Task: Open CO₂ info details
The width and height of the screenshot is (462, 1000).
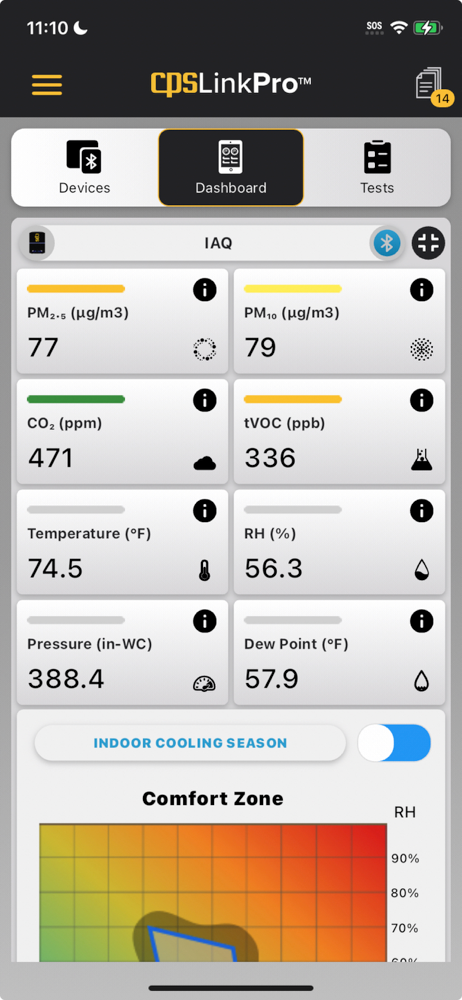Action: (x=204, y=401)
